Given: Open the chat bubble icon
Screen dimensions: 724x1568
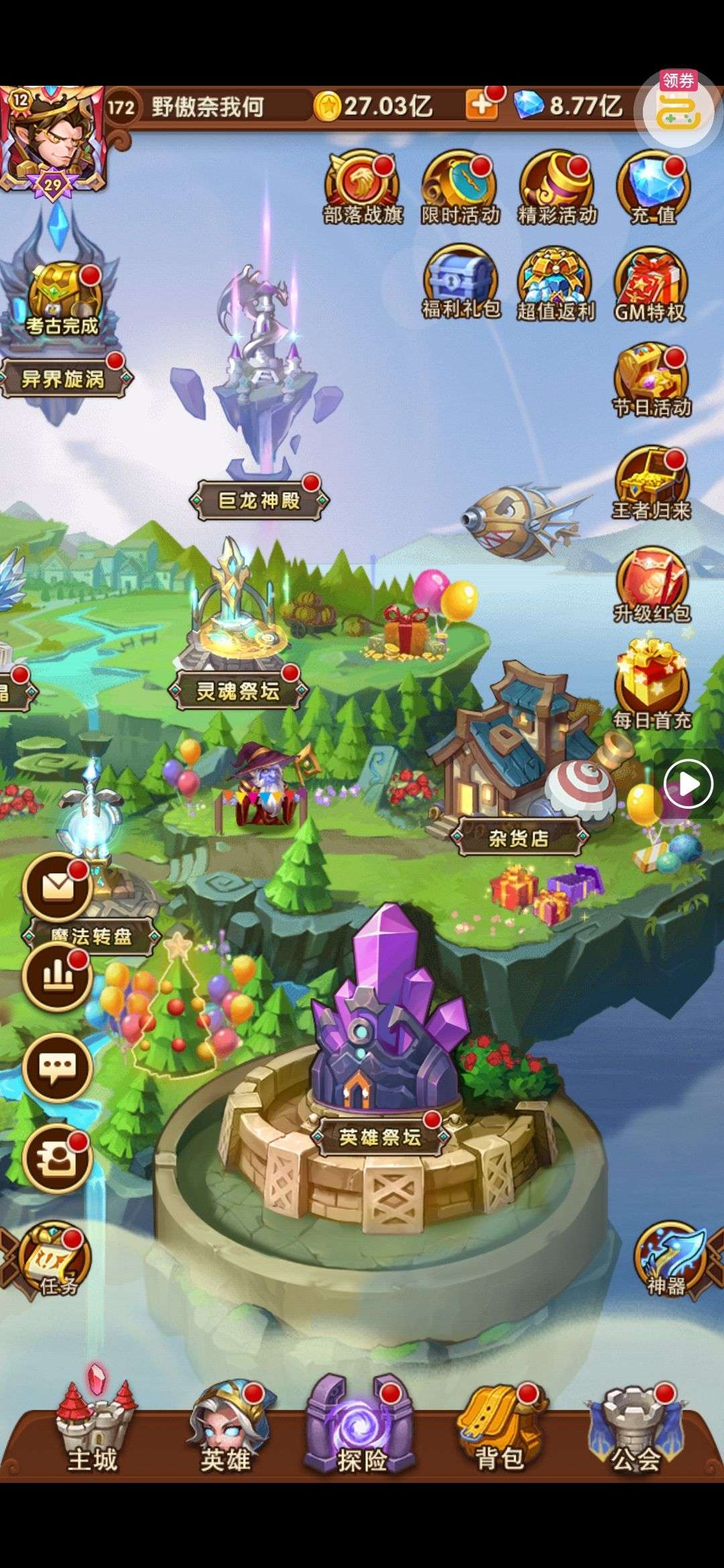Looking at the screenshot, I should [57, 1067].
